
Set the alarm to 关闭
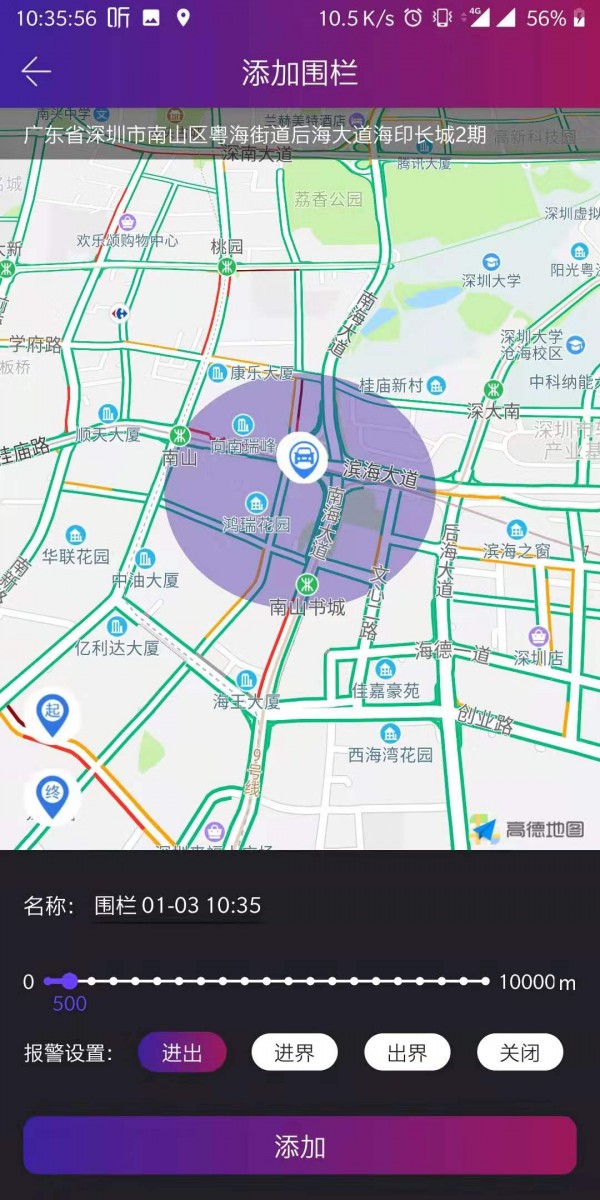520,1052
